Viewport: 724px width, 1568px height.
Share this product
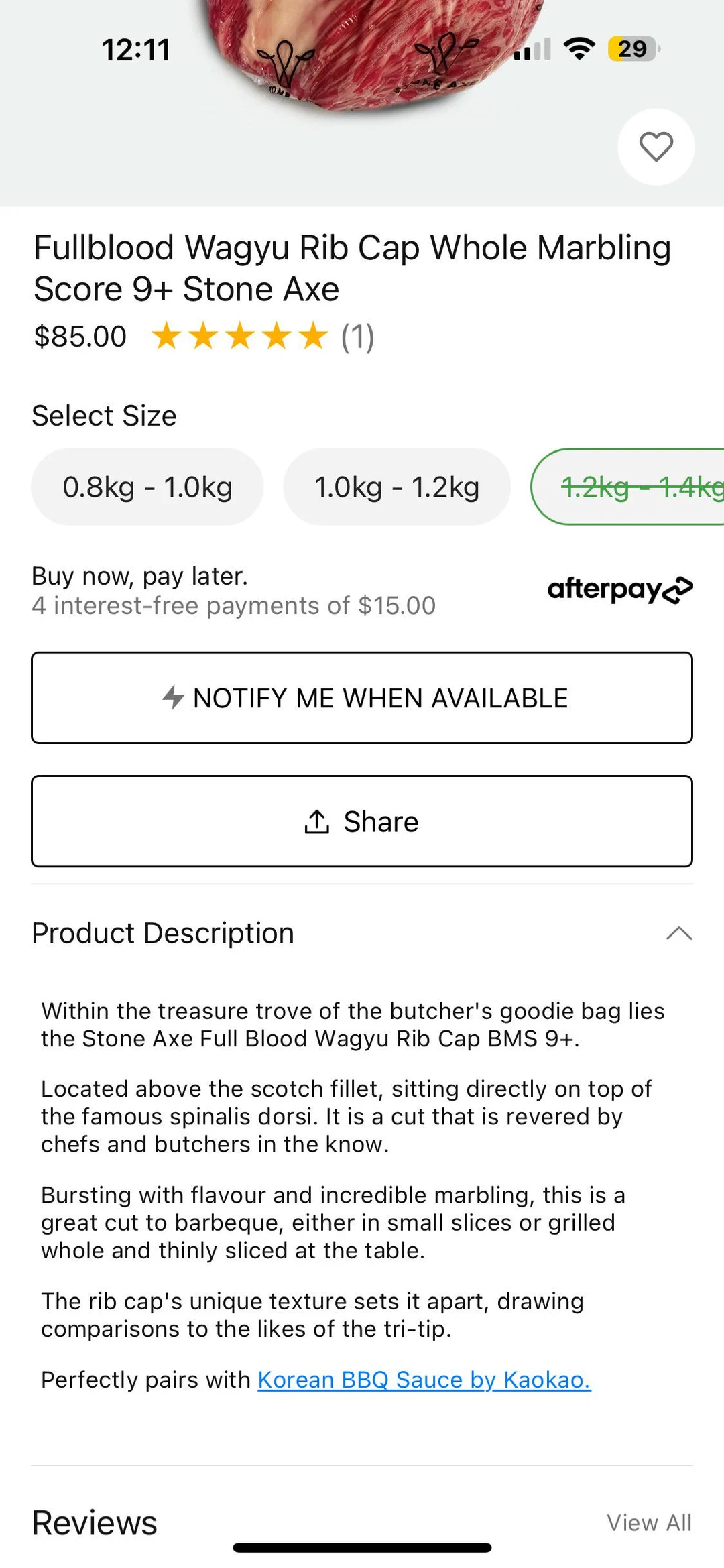point(362,822)
